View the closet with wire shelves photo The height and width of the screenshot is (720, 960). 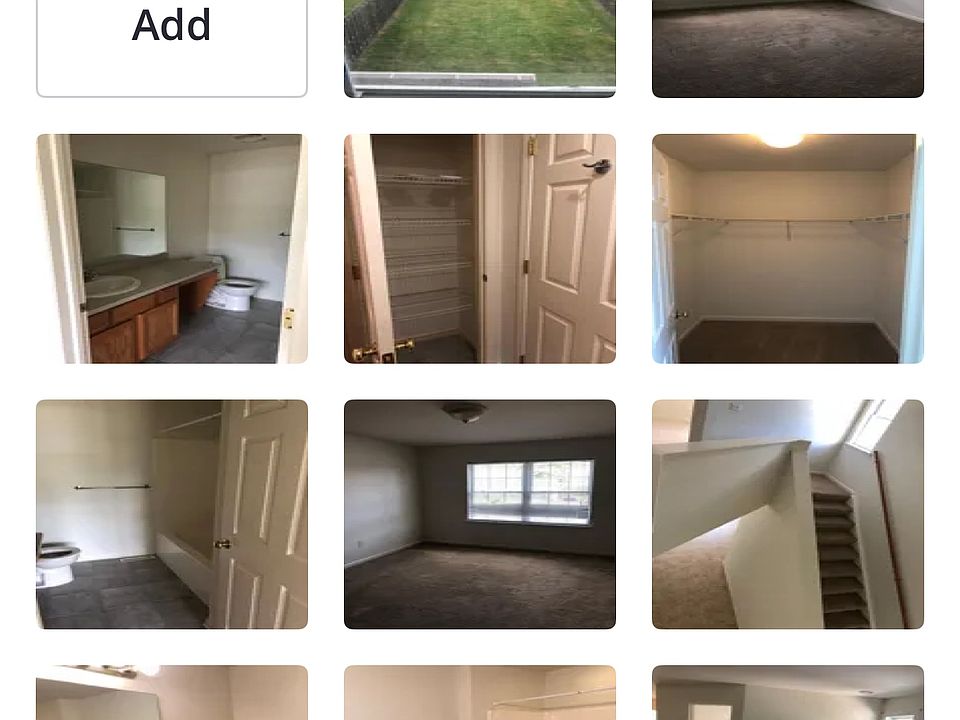479,248
